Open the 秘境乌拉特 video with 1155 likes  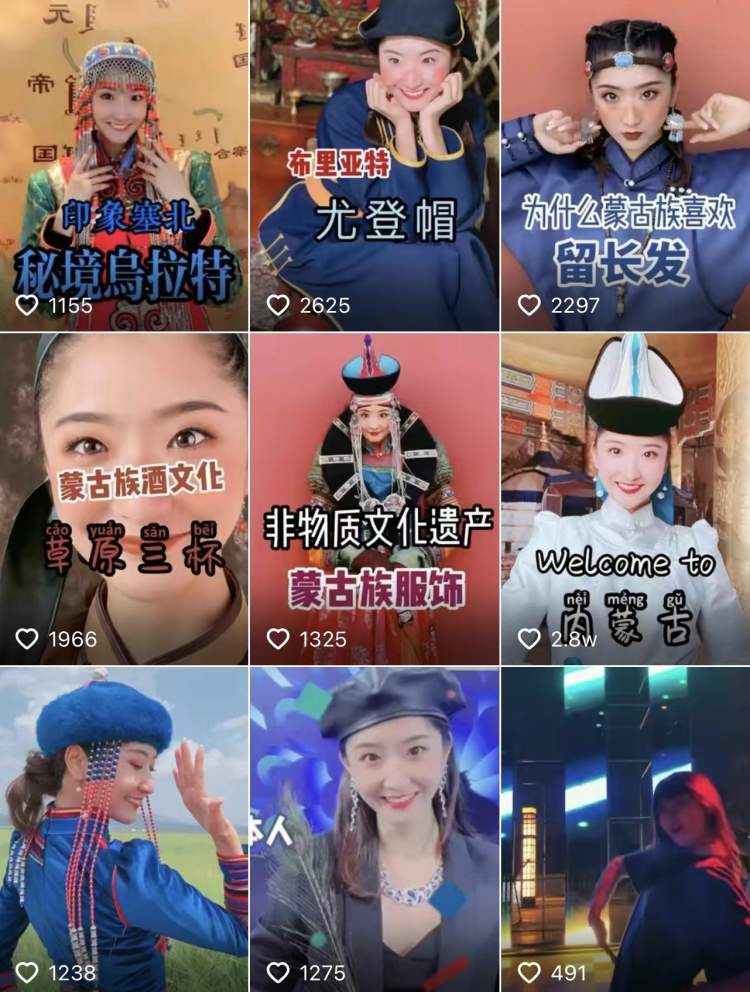coord(123,165)
